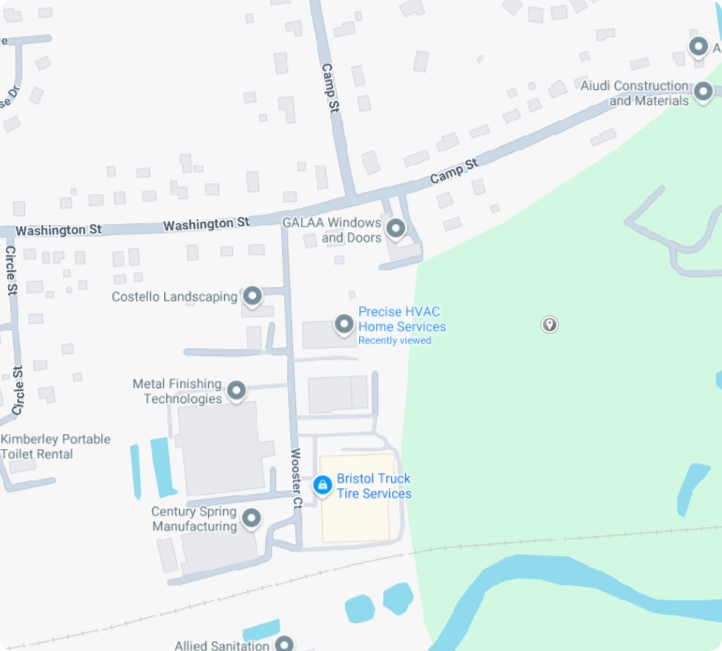Select the Precise HVAC Home Services marker
This screenshot has width=722, height=651.
click(x=344, y=324)
